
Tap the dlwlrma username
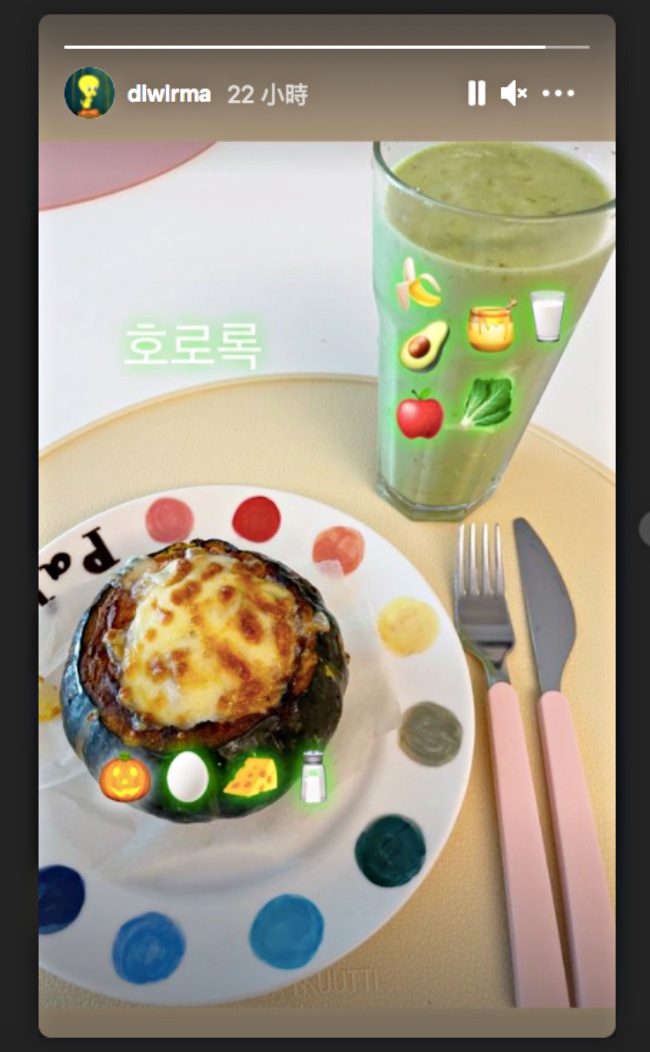click(169, 94)
